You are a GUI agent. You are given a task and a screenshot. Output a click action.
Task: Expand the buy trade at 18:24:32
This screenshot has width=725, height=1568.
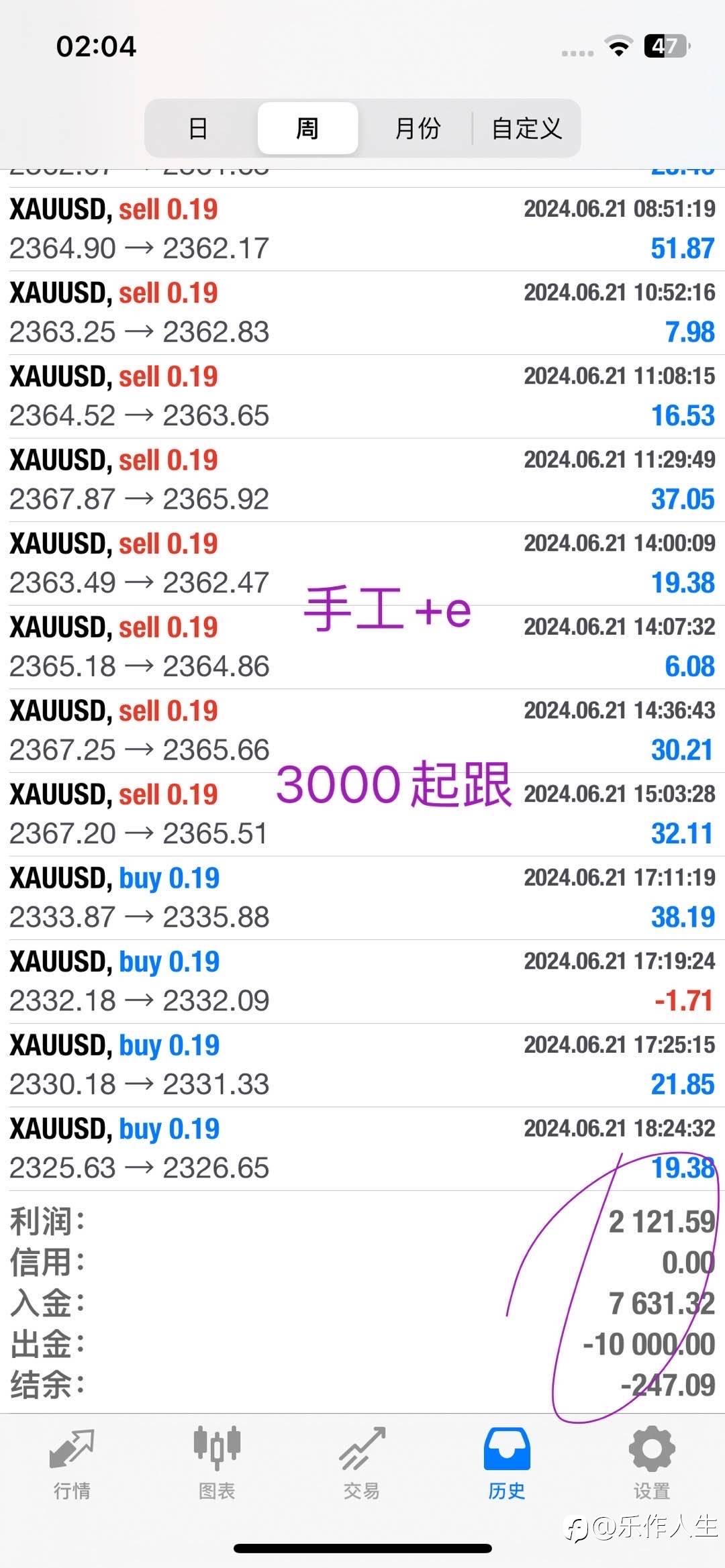tap(362, 1149)
